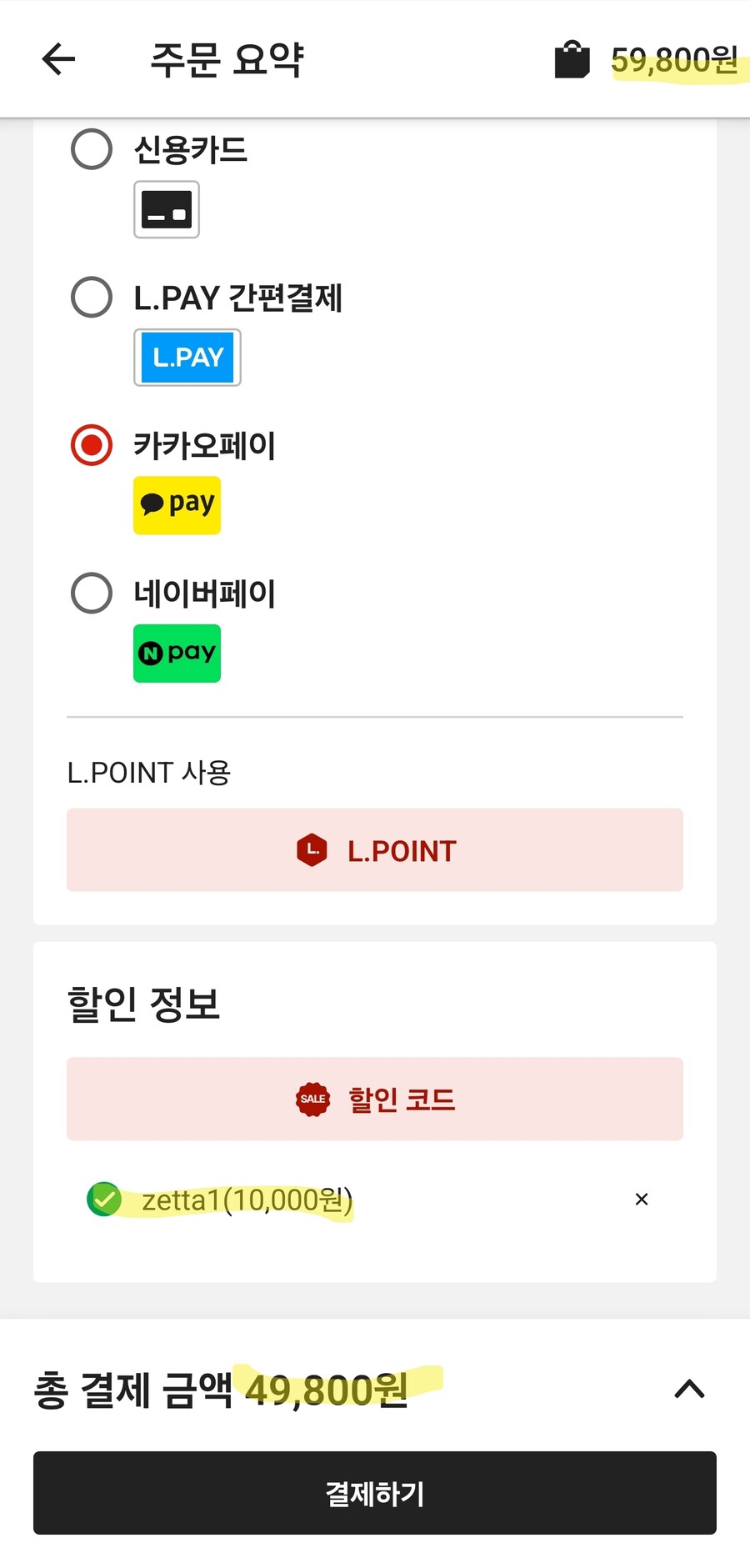The width and height of the screenshot is (750, 1568).
Task: Select the 네이버페이 payment option
Action: 92,594
